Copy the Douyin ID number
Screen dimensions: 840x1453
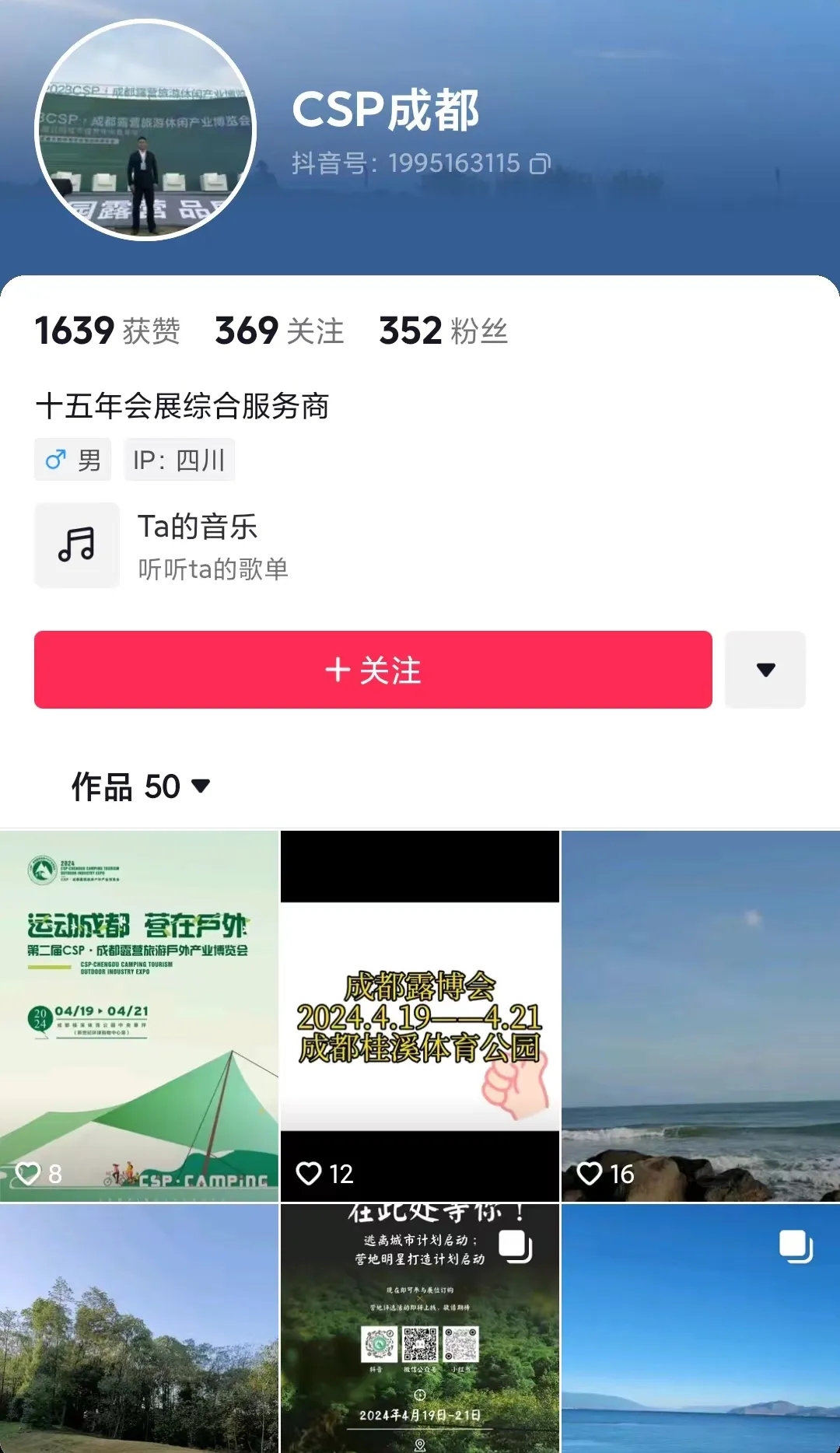pyautogui.click(x=540, y=163)
